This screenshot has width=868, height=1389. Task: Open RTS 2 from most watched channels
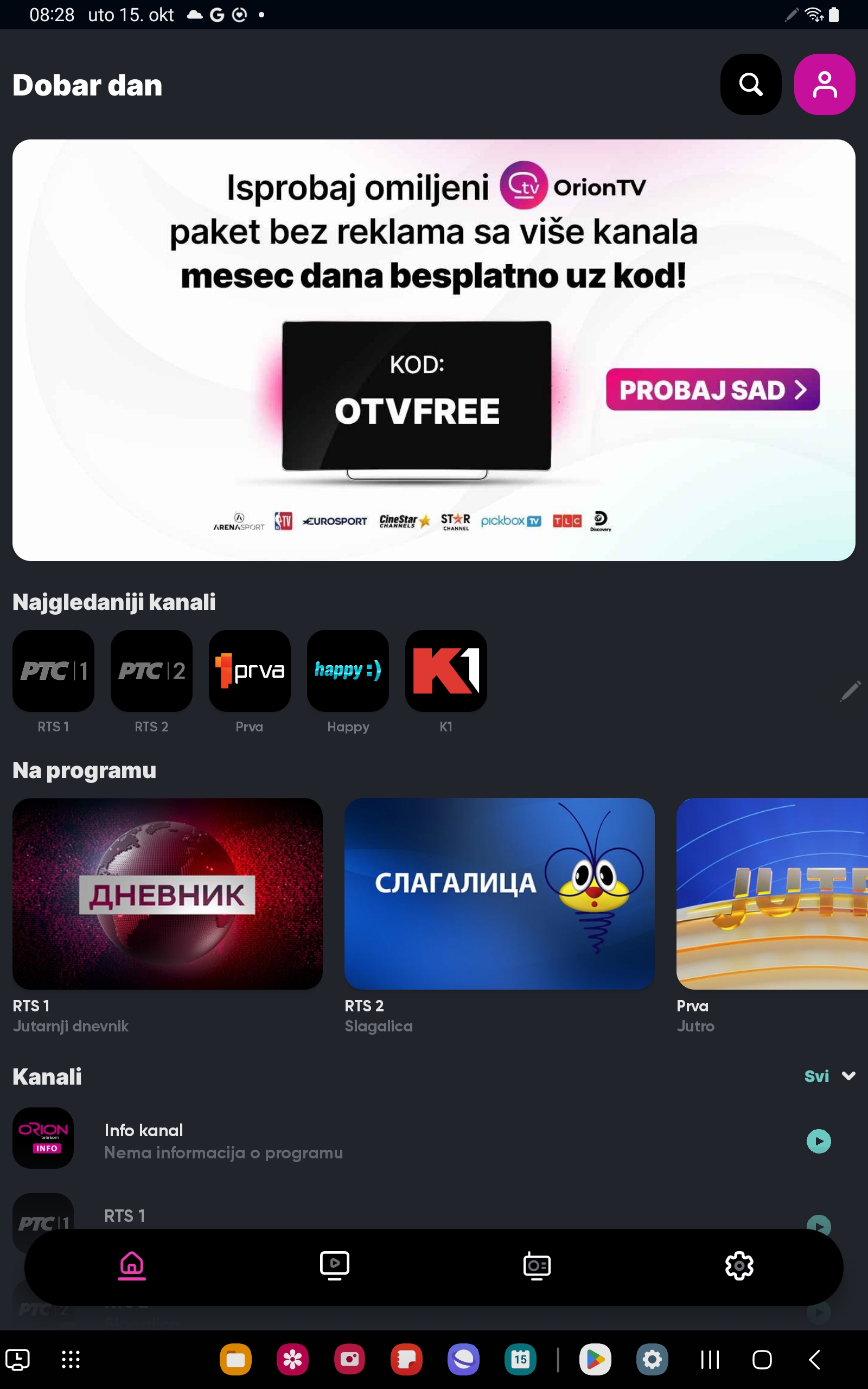point(151,671)
